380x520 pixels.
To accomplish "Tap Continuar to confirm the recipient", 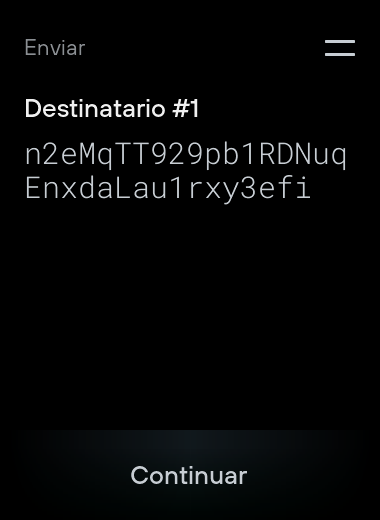I will (189, 475).
